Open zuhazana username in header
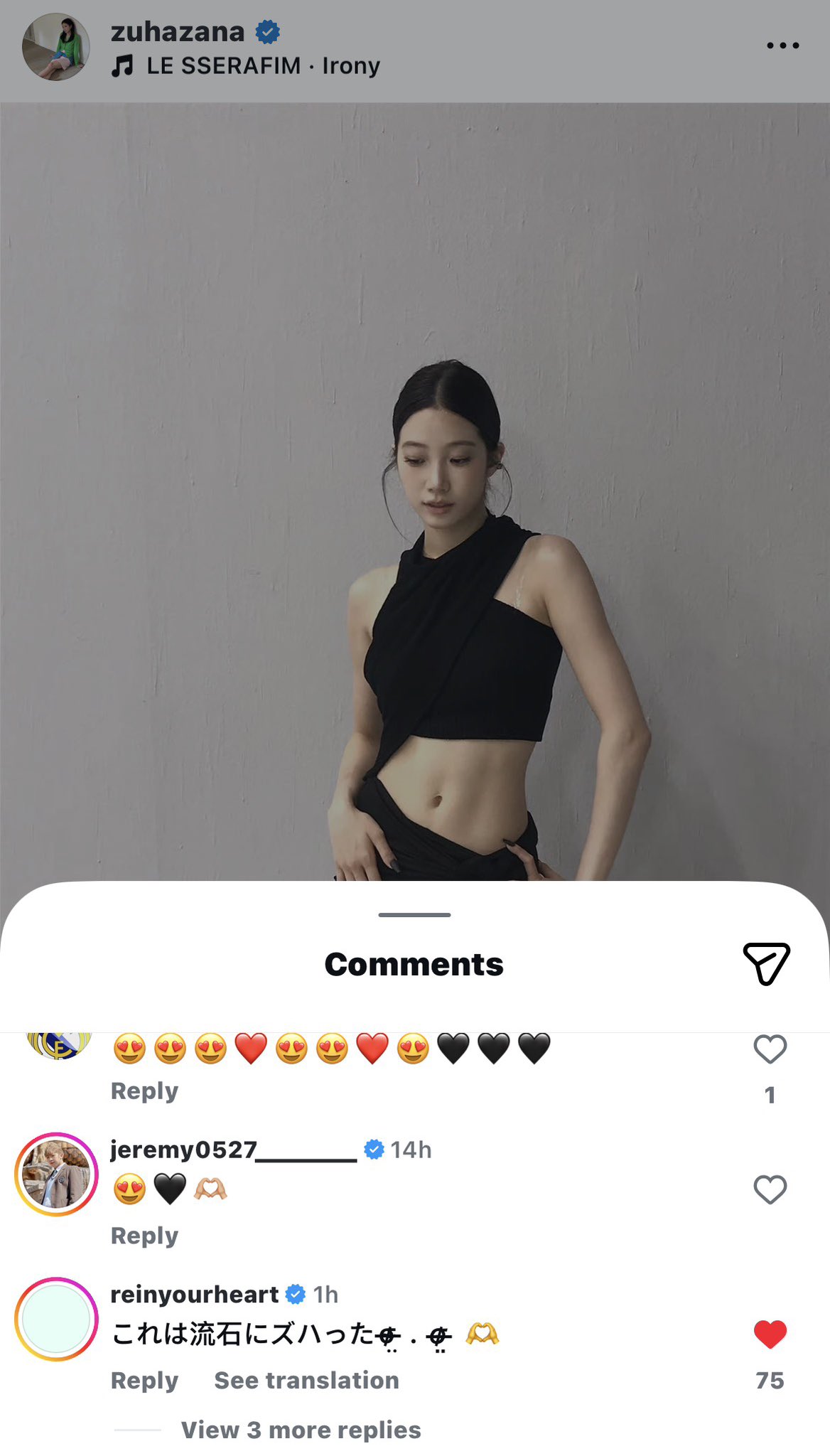830x1456 pixels. click(178, 31)
